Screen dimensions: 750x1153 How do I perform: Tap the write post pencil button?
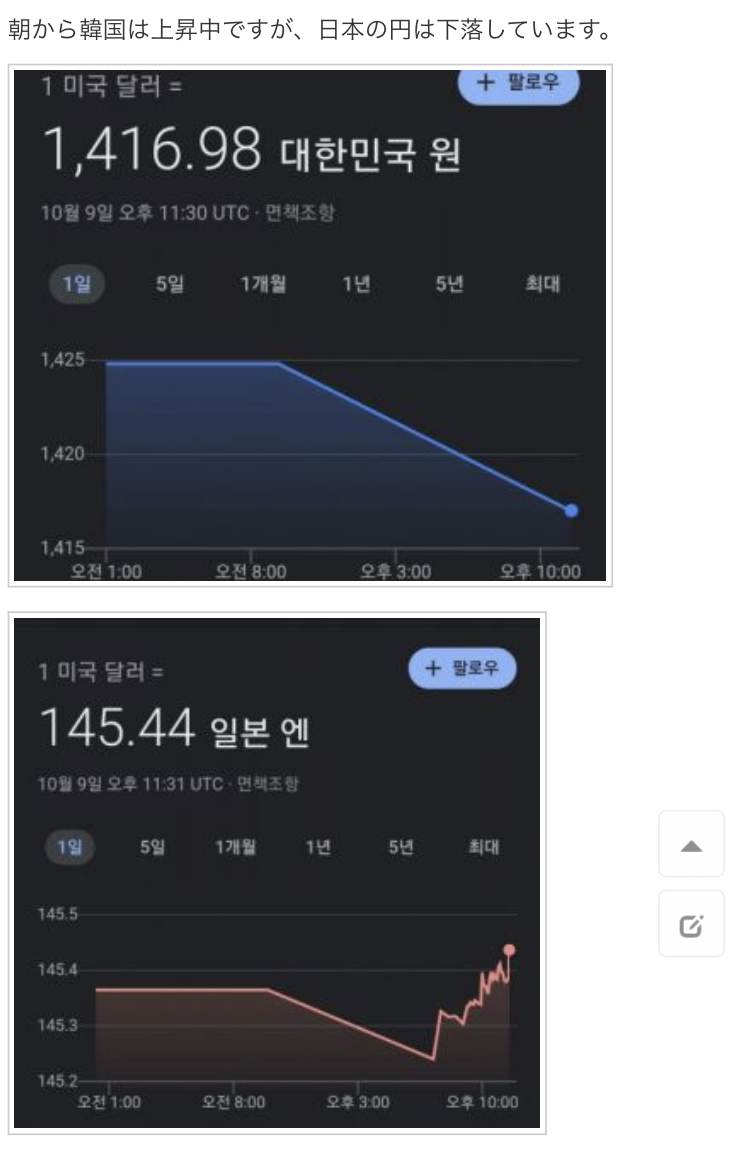(x=690, y=925)
